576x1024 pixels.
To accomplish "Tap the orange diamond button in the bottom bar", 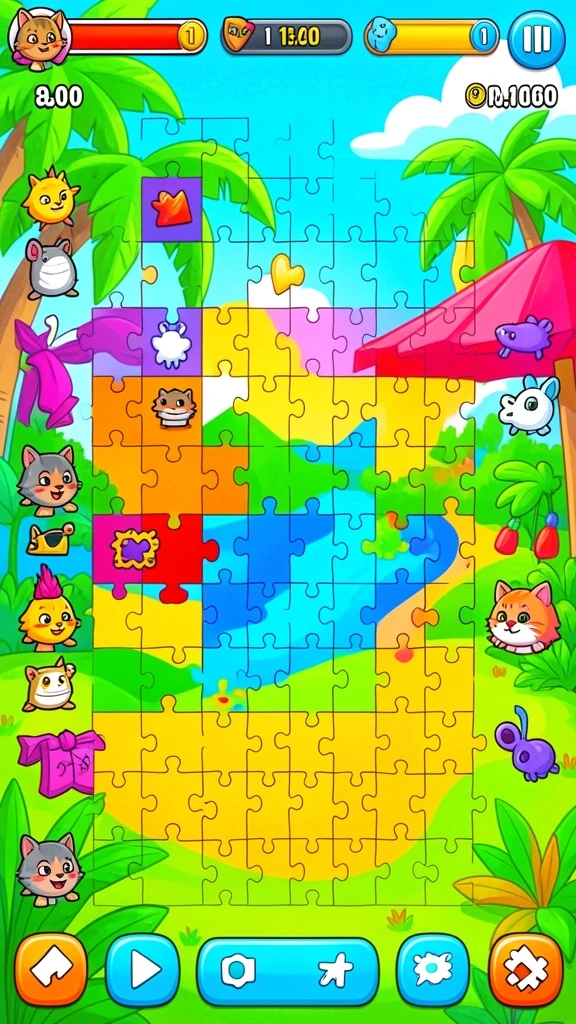I will click(x=51, y=970).
